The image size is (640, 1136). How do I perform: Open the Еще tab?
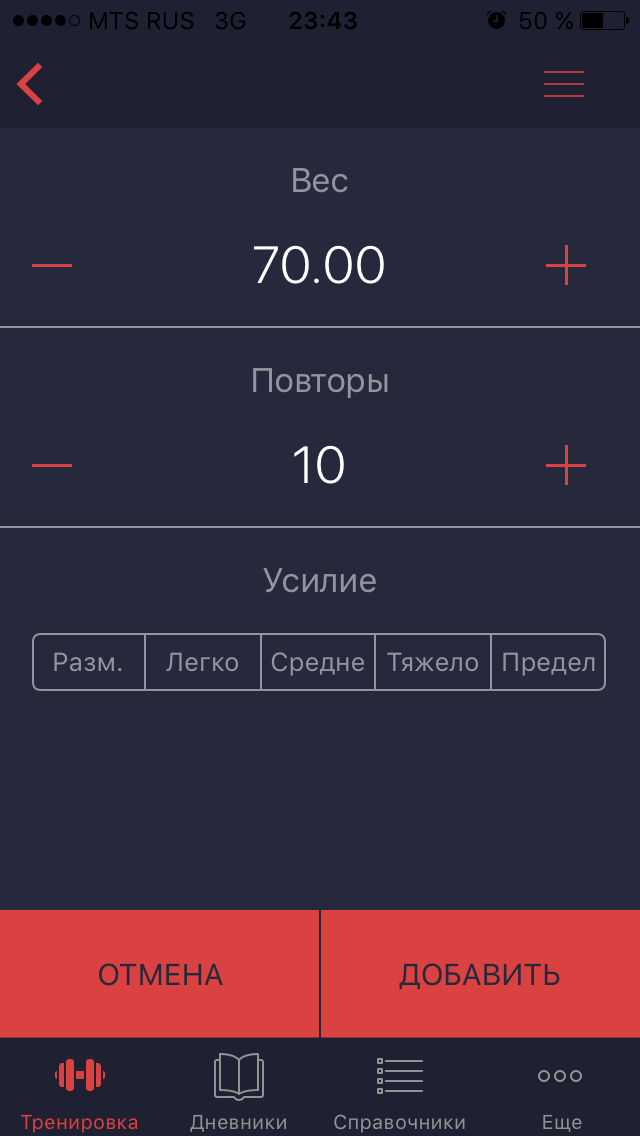560,1090
